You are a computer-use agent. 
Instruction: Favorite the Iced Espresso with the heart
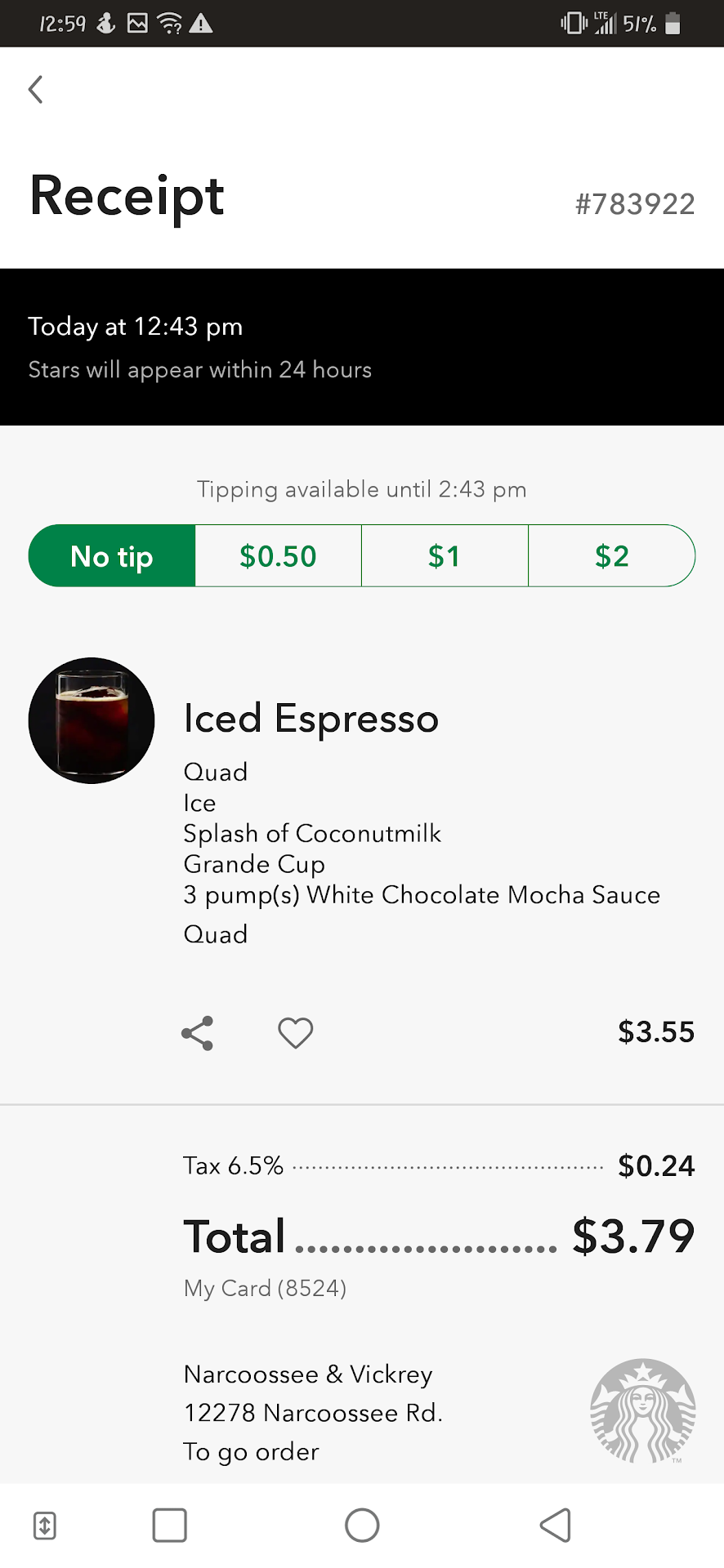coord(295,1033)
